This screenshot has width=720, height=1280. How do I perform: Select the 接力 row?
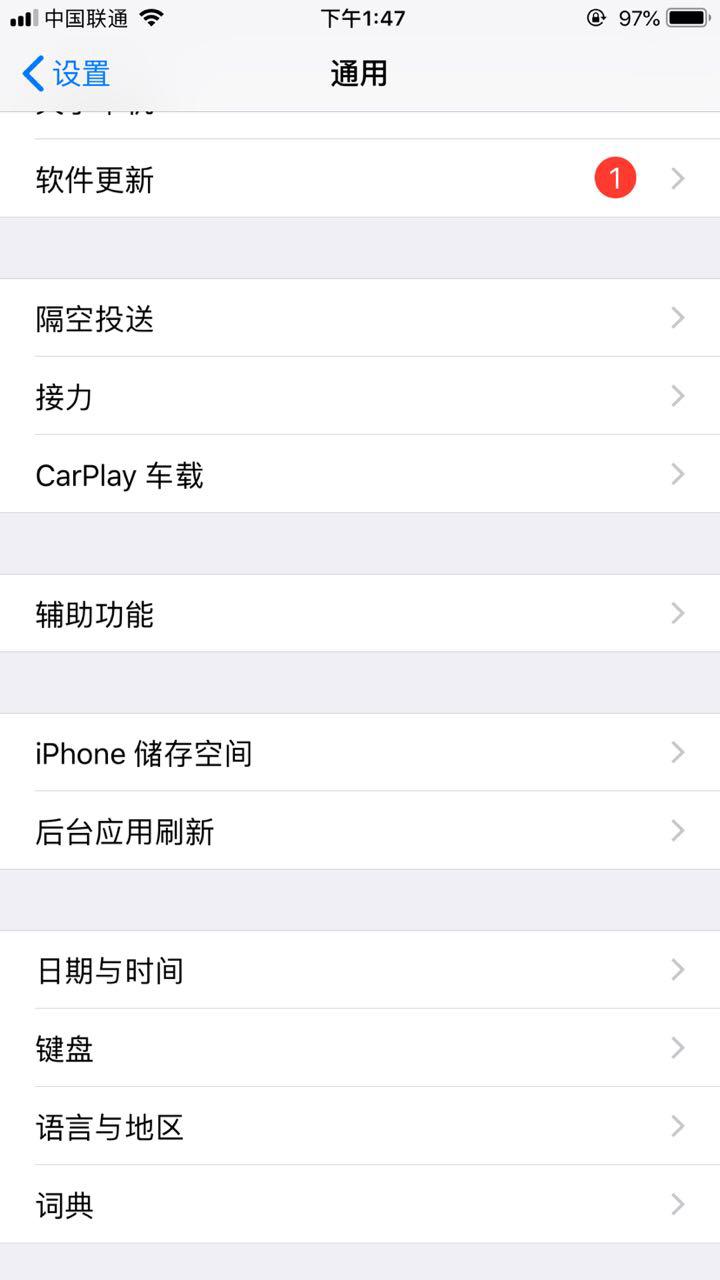(360, 397)
